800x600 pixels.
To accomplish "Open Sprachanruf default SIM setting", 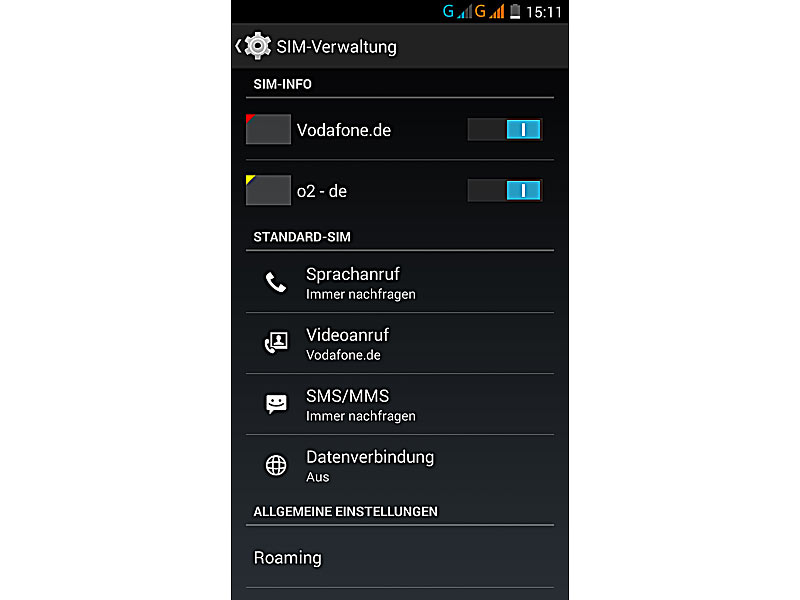I will tap(399, 283).
